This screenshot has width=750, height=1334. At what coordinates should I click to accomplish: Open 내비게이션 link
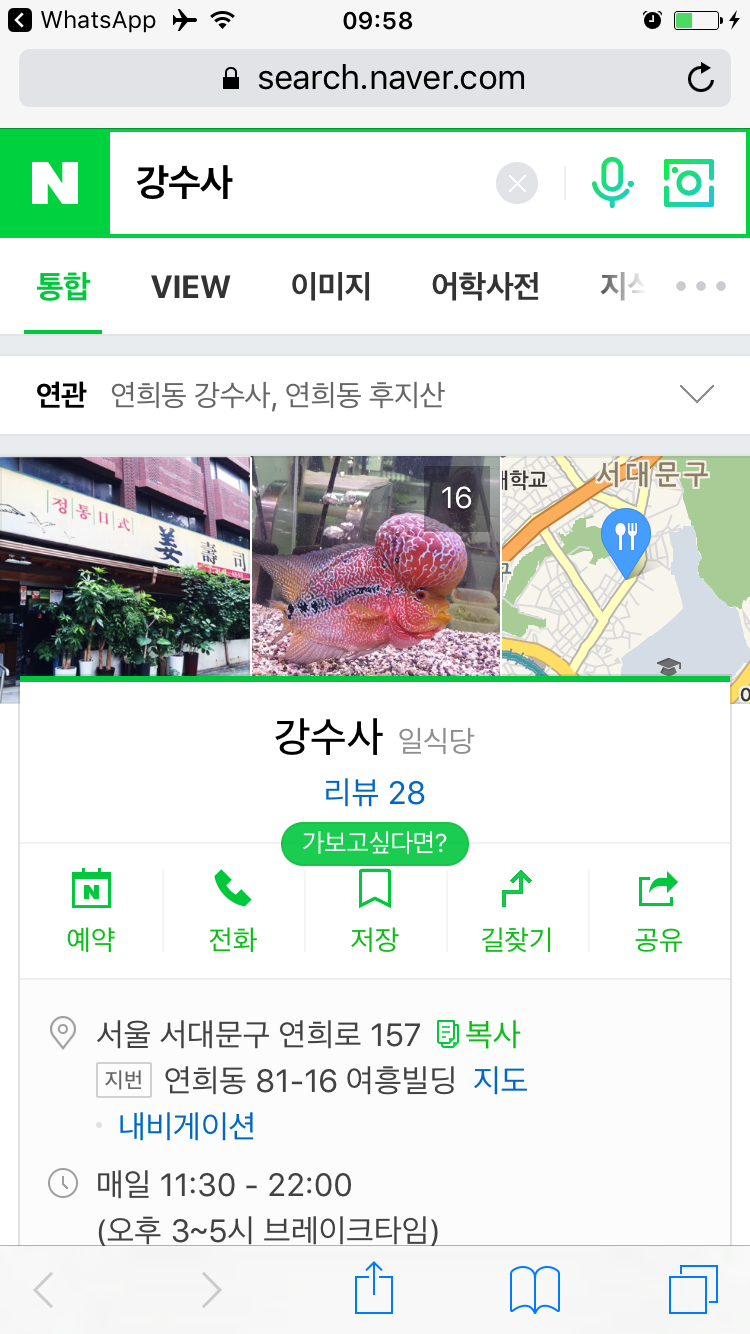click(x=187, y=1126)
